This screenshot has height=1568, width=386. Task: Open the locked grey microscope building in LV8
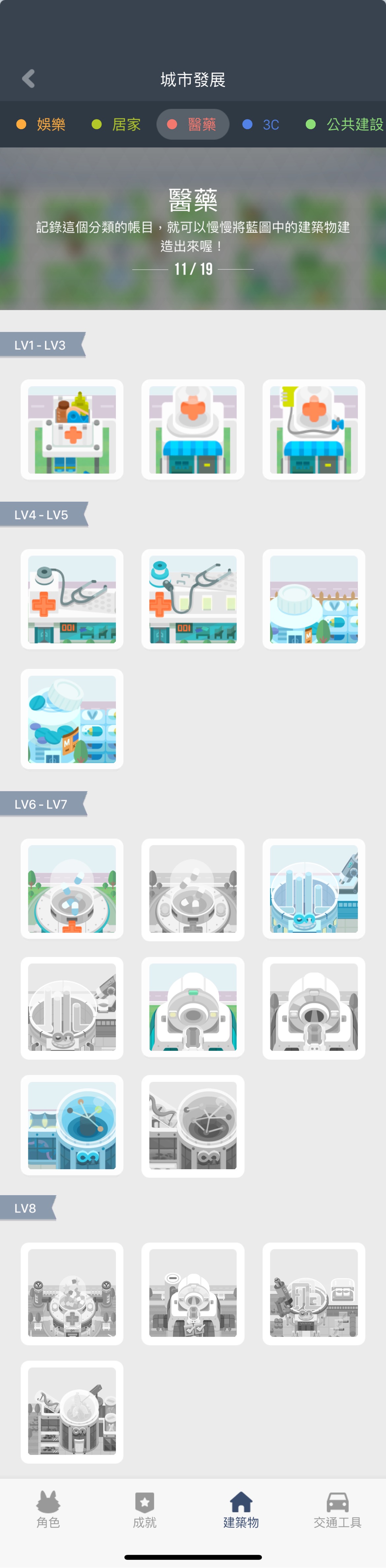[x=313, y=1293]
